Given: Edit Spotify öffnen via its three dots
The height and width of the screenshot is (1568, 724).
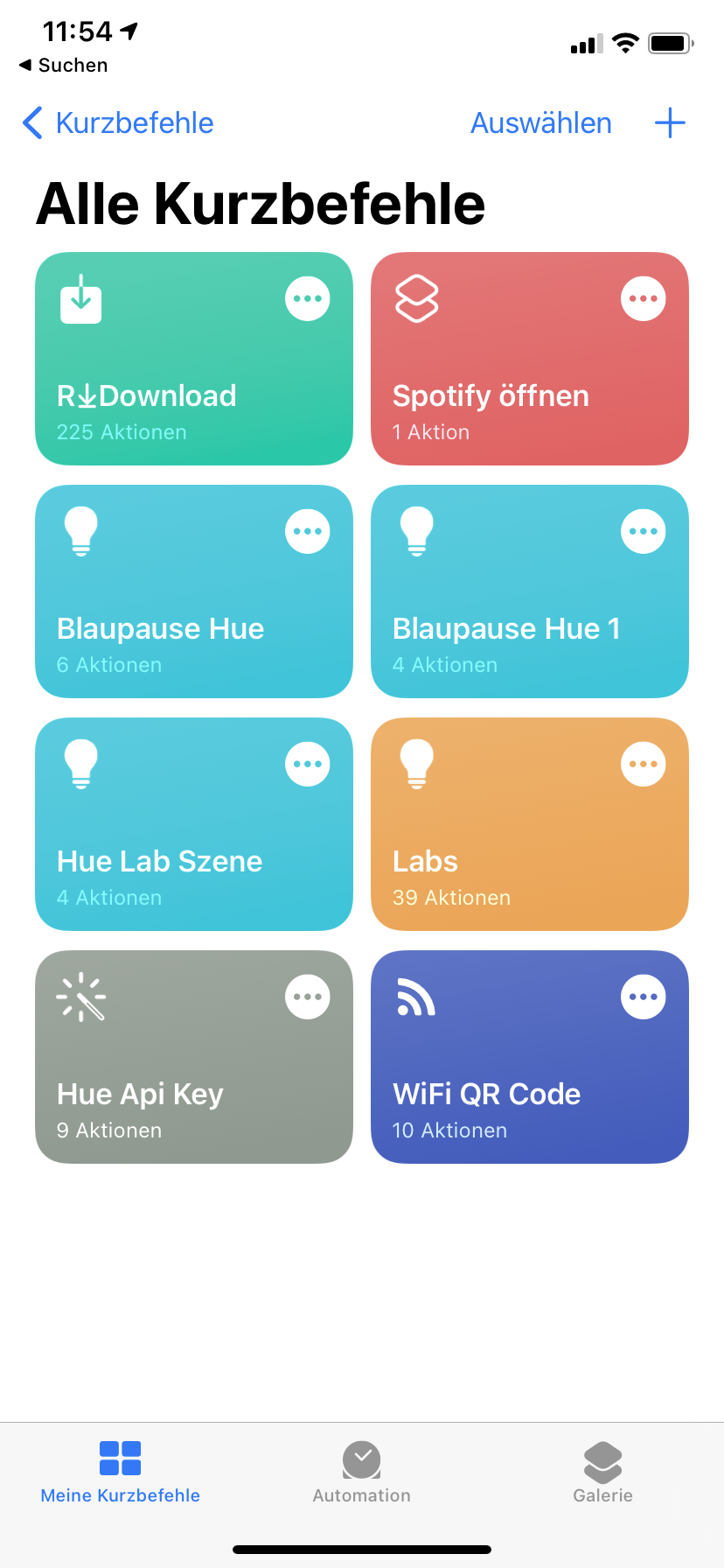Looking at the screenshot, I should pos(644,298).
